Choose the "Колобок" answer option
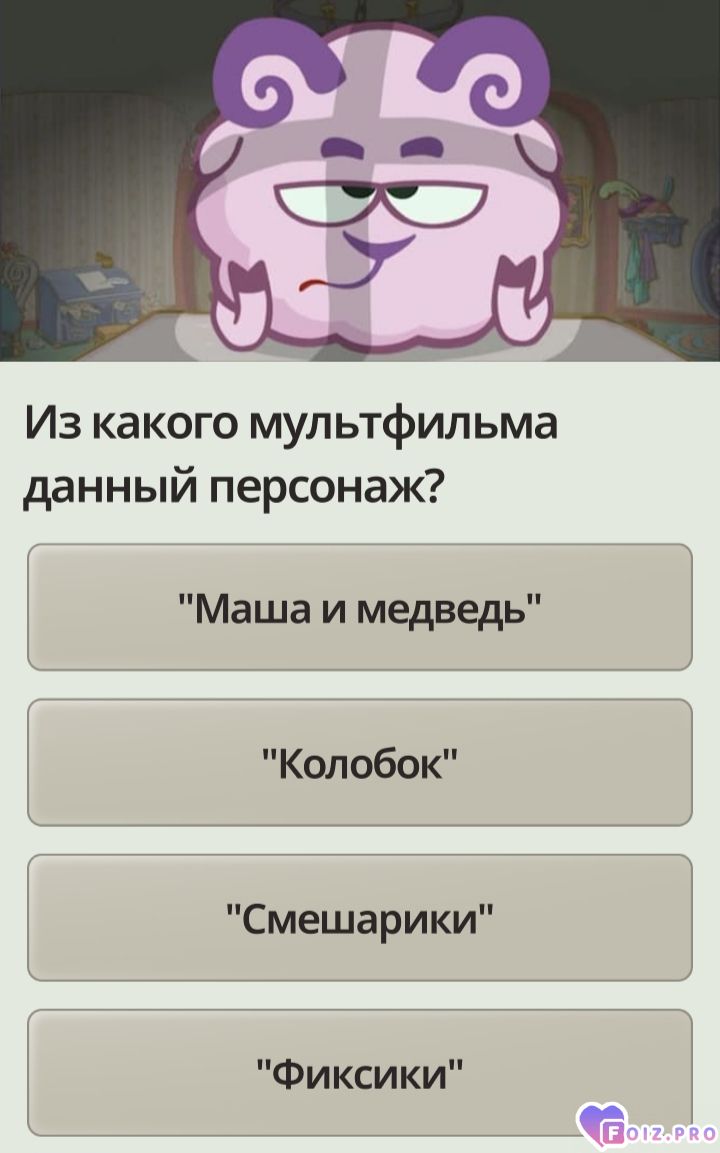This screenshot has height=1153, width=720. (x=360, y=762)
